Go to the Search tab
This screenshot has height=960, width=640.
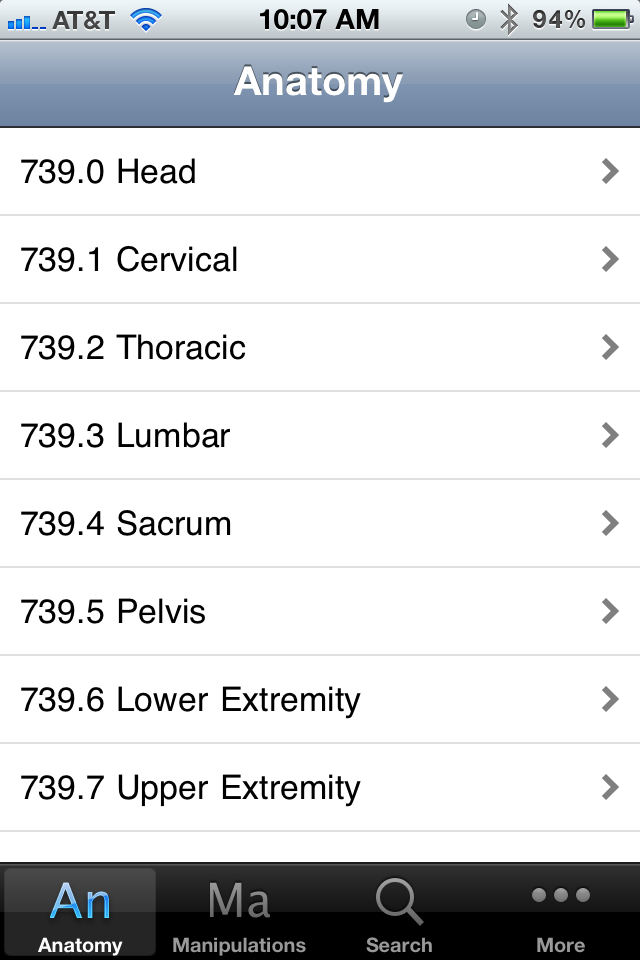click(x=398, y=914)
